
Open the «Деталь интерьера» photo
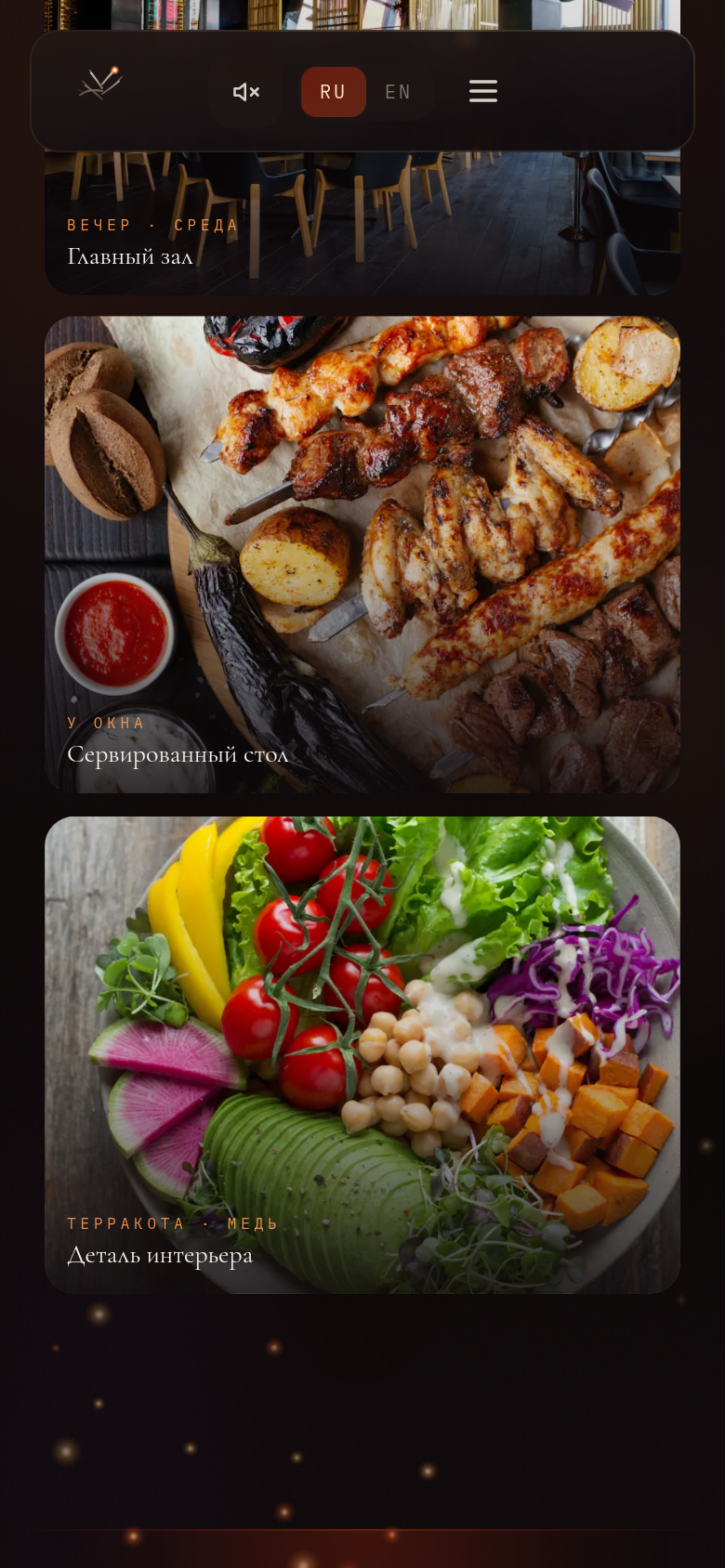[362, 1055]
